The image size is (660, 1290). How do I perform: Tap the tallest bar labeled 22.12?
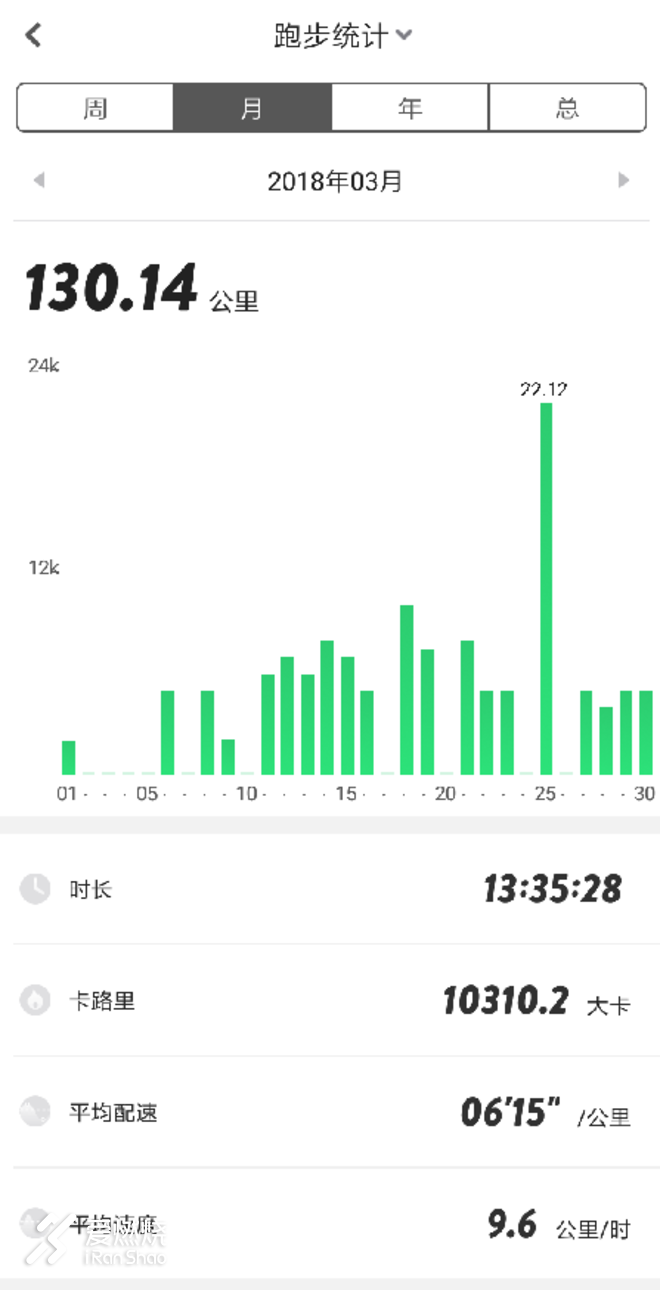pyautogui.click(x=546, y=588)
